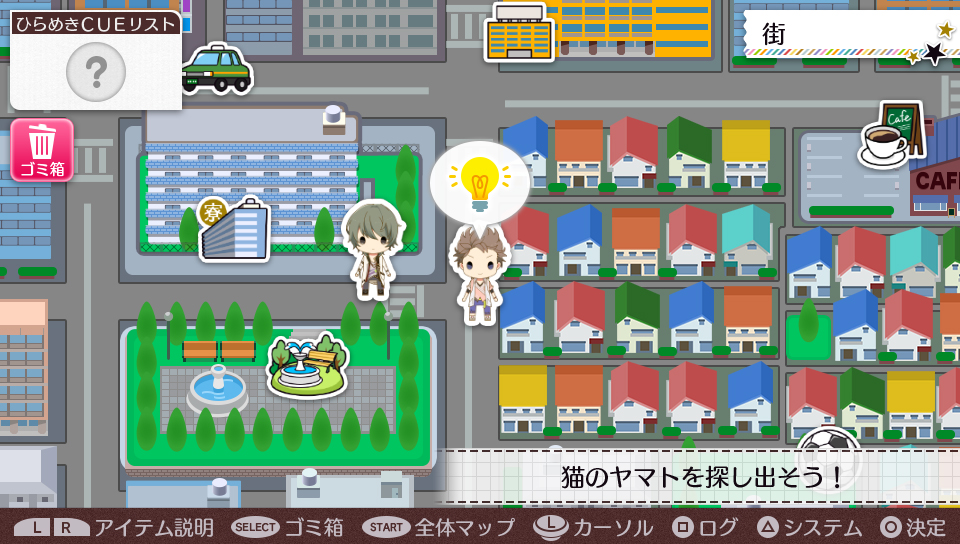Visit the yellow office building location
Image resolution: width=960 pixels, height=544 pixels.
(519, 33)
